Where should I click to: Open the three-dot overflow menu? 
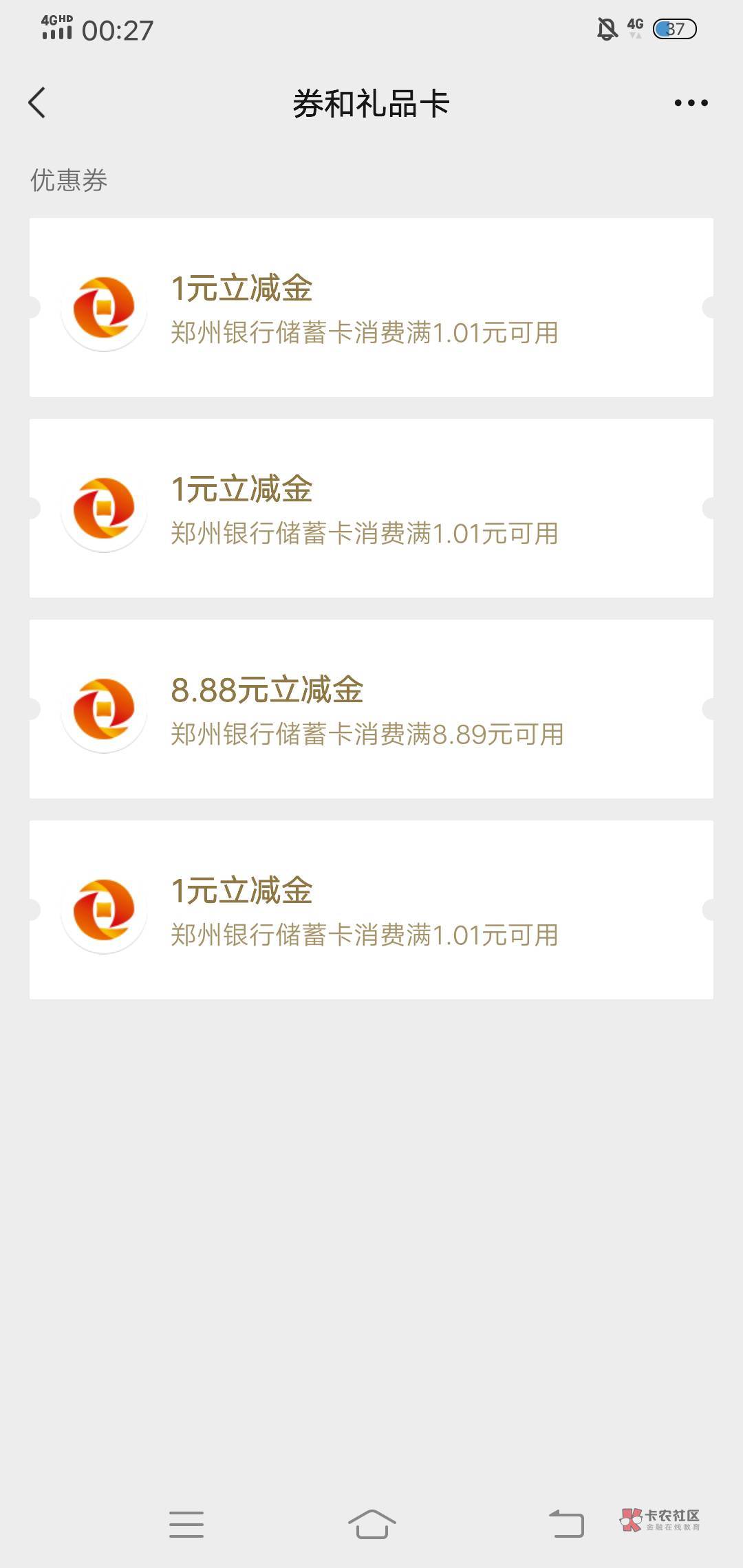coord(691,103)
